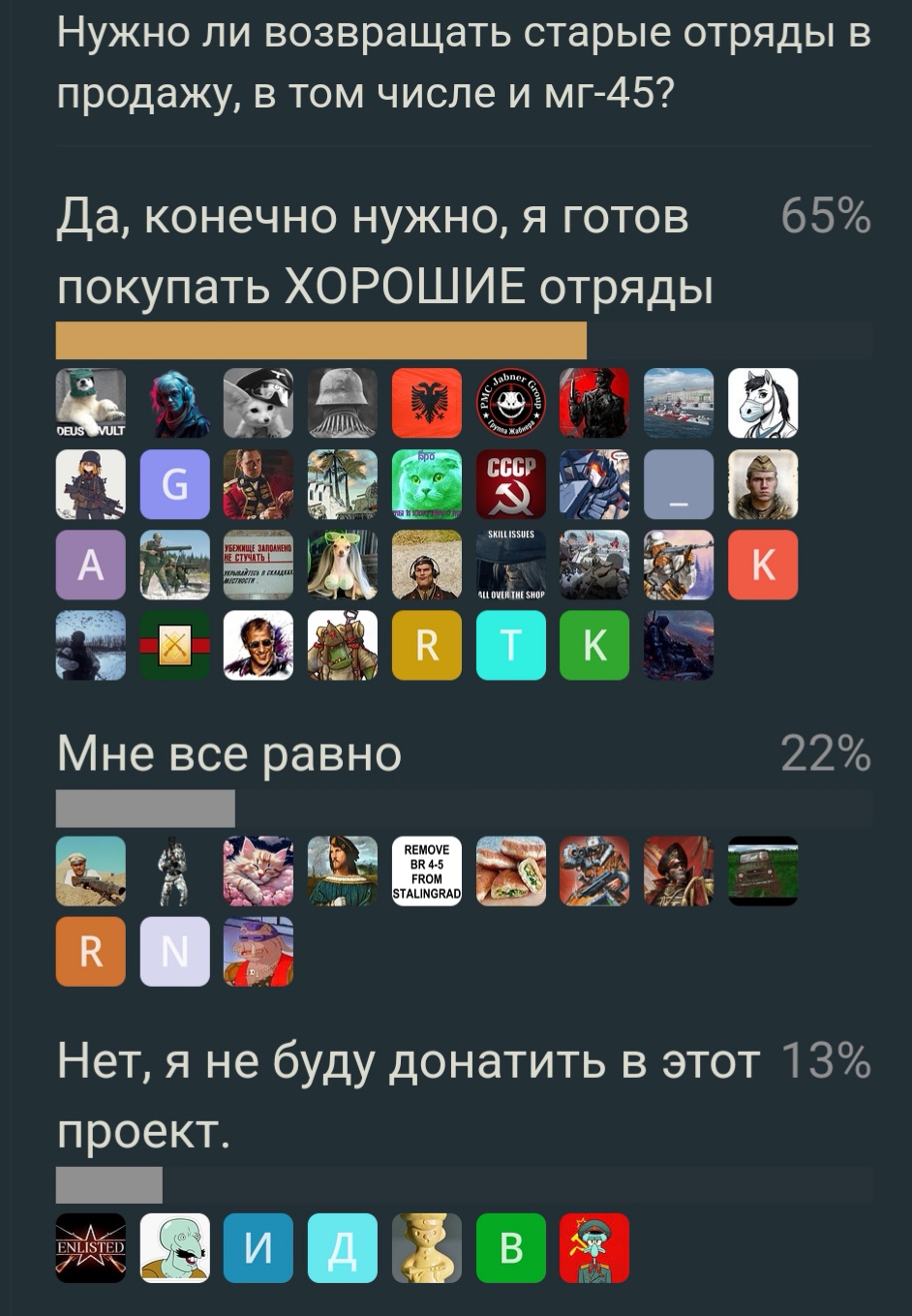The width and height of the screenshot is (912, 1316).
Task: Tap the orange R letter avatar
Action: (90, 951)
